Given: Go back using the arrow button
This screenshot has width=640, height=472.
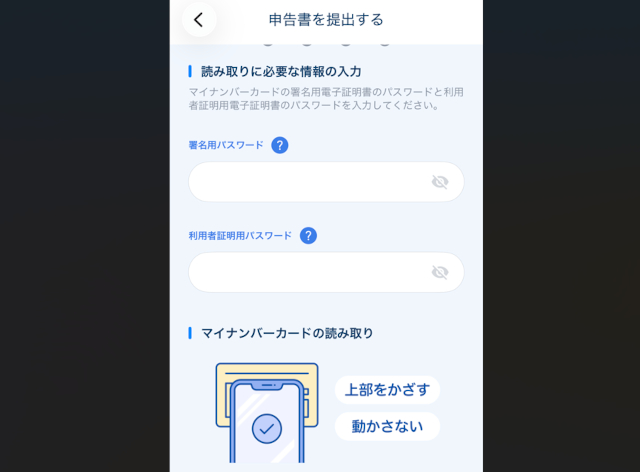Looking at the screenshot, I should tap(199, 20).
